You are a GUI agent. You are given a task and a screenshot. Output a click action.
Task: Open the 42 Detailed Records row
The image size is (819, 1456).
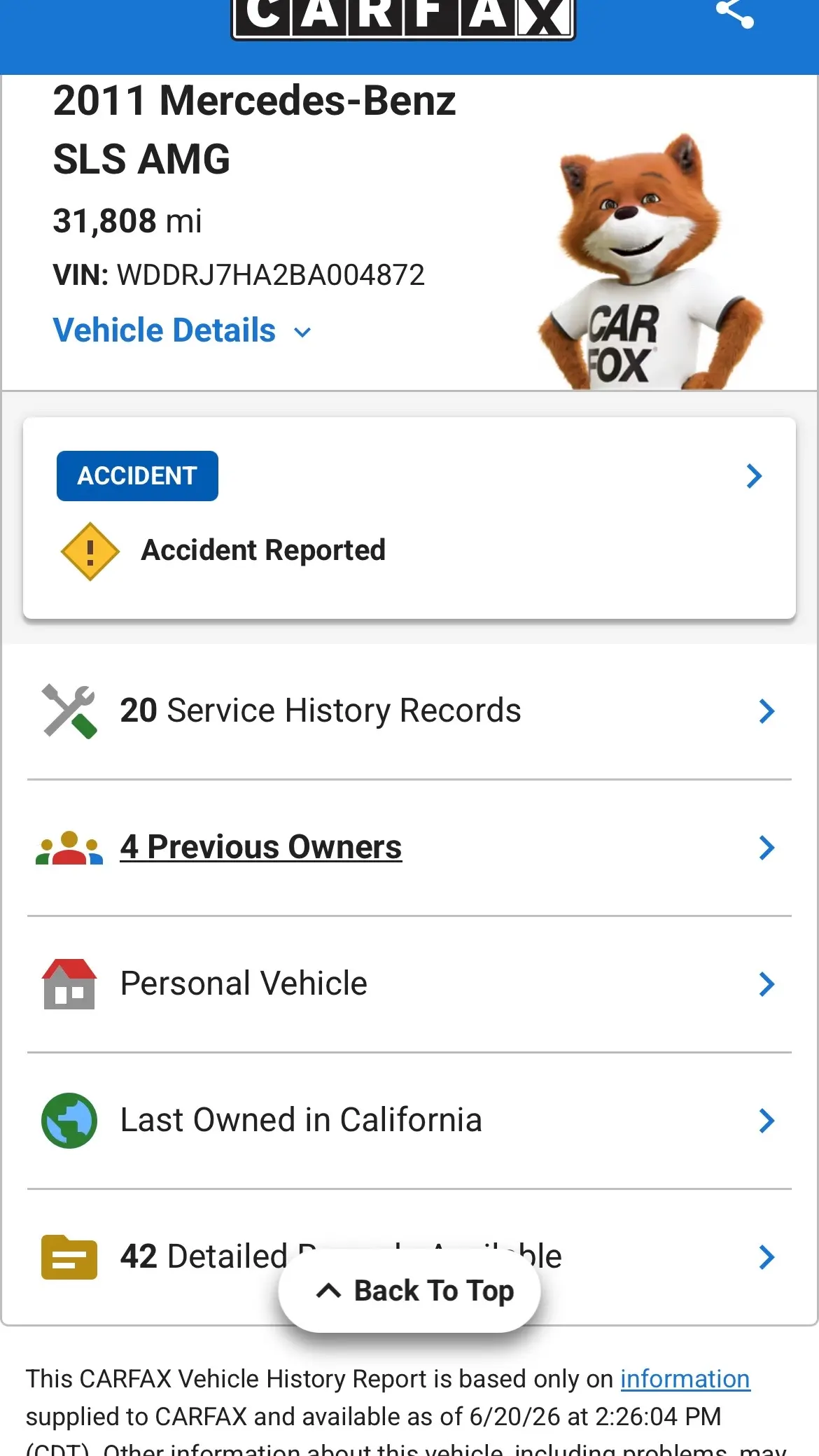pyautogui.click(x=409, y=1257)
